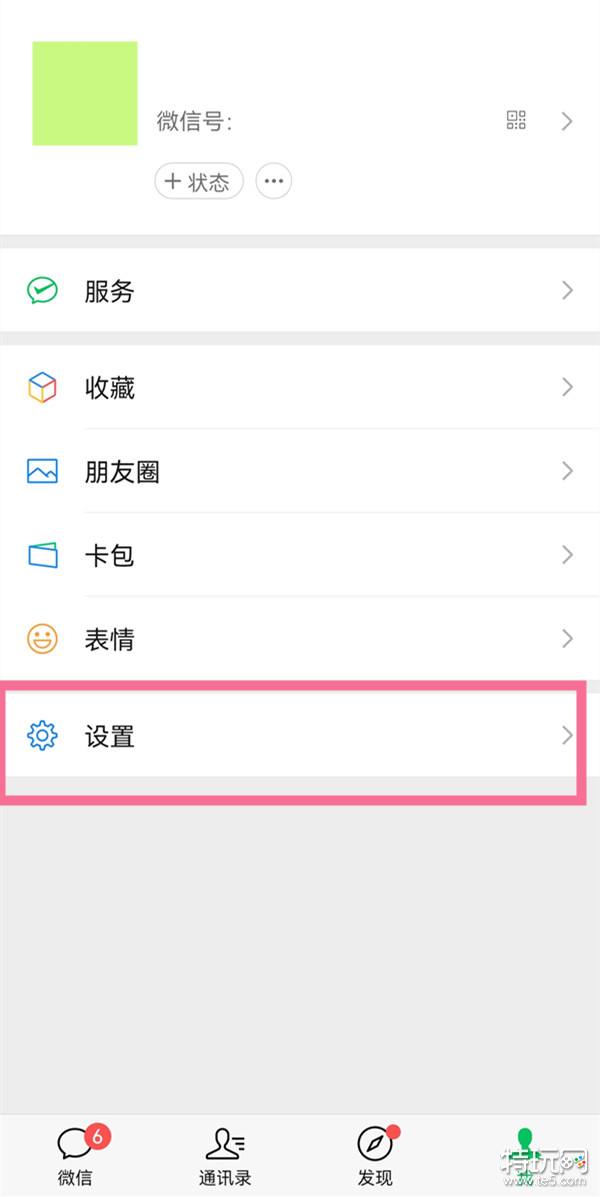Switch to the 通讯录 contacts tab
Screen dimensions: 600x1197
[x=225, y=1156]
